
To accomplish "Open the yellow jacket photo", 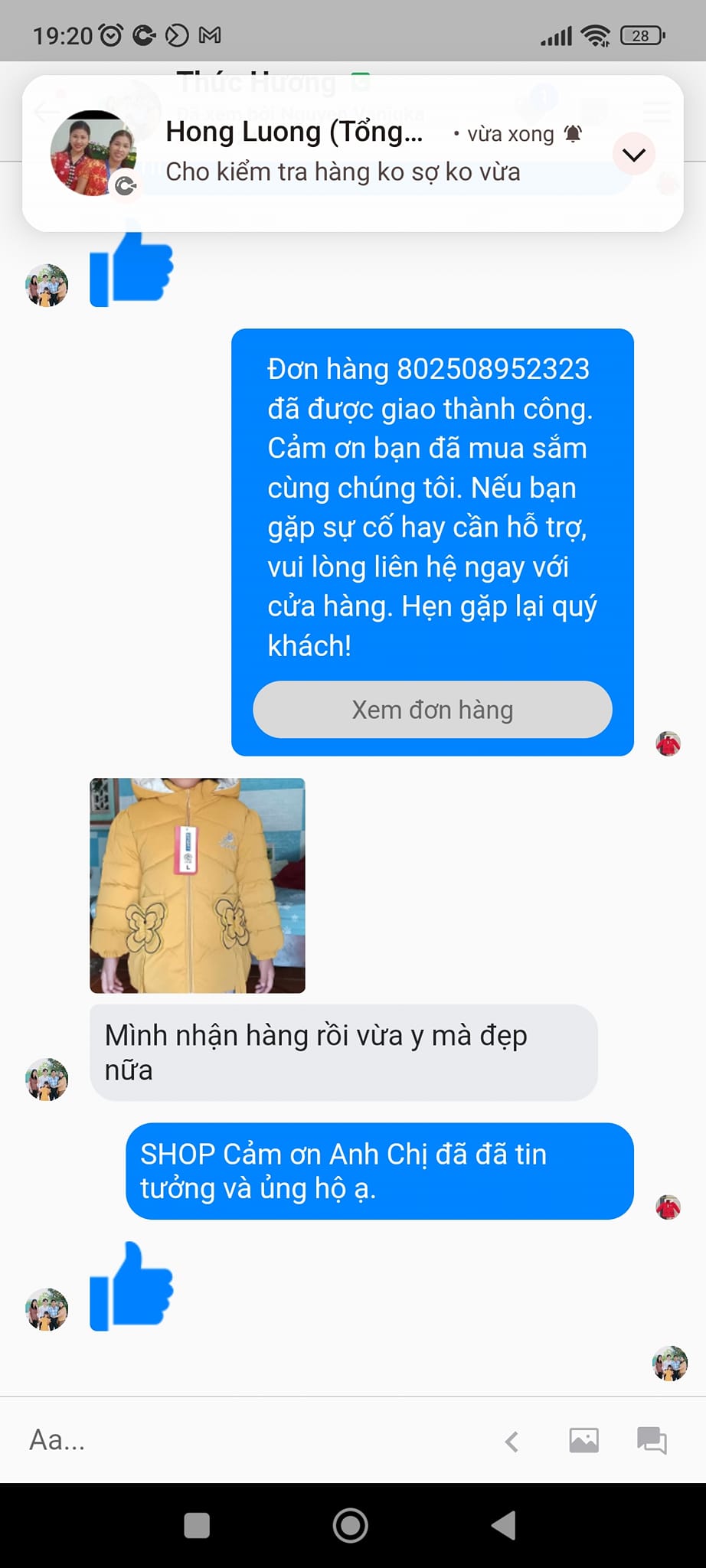I will tap(198, 886).
